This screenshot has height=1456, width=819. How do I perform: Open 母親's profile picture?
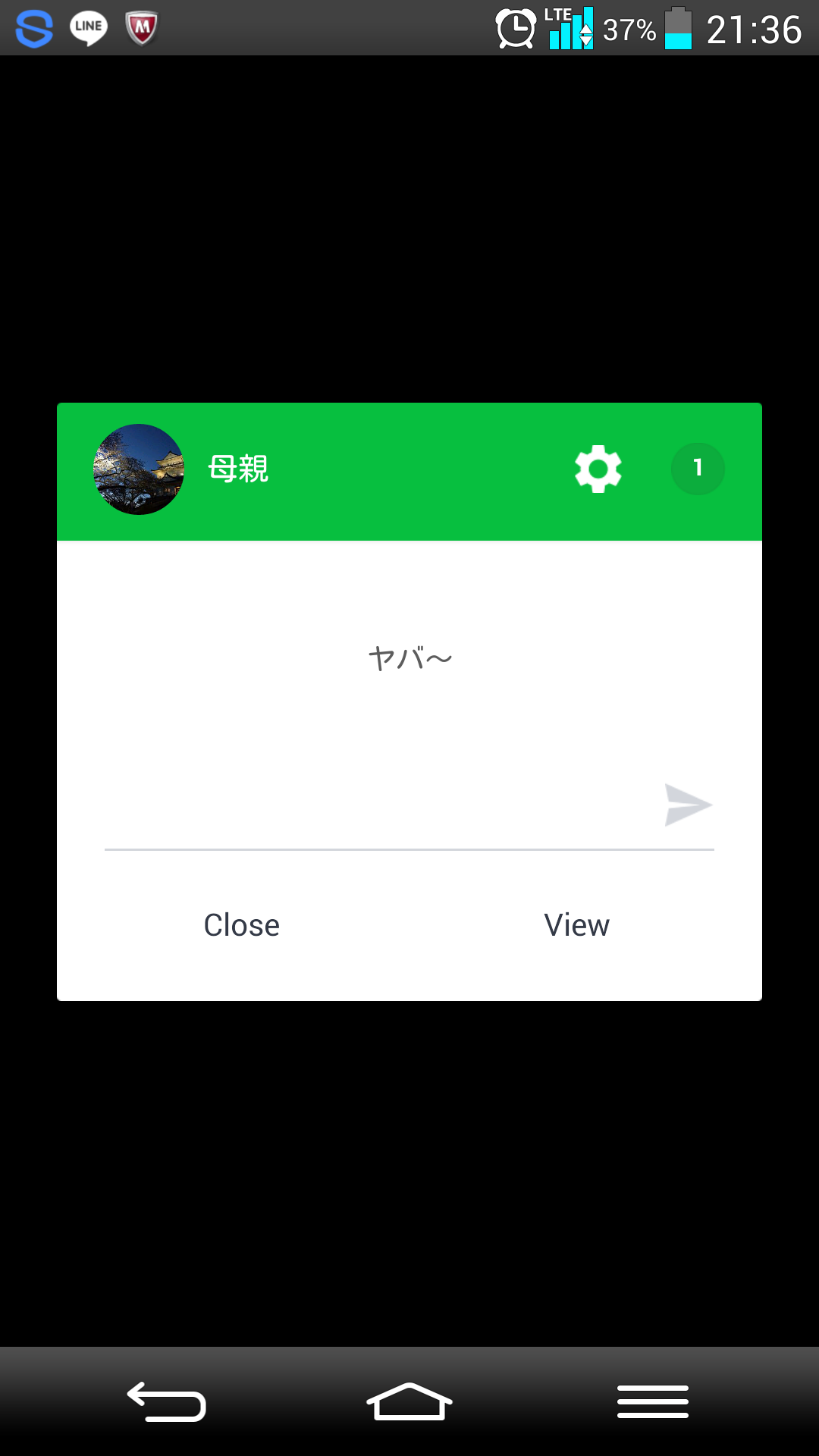(139, 469)
